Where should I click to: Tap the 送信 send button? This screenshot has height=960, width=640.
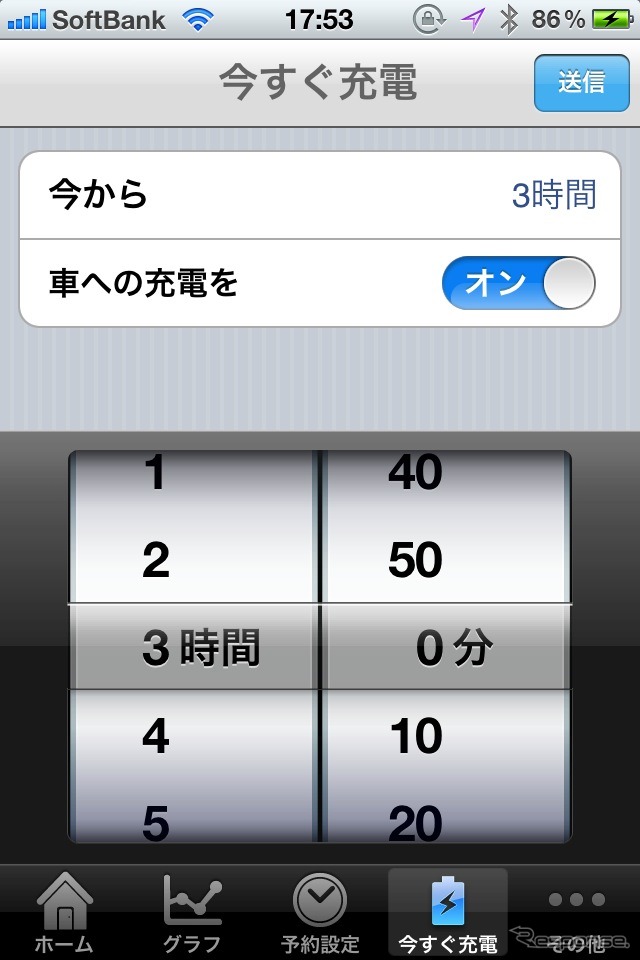click(581, 83)
